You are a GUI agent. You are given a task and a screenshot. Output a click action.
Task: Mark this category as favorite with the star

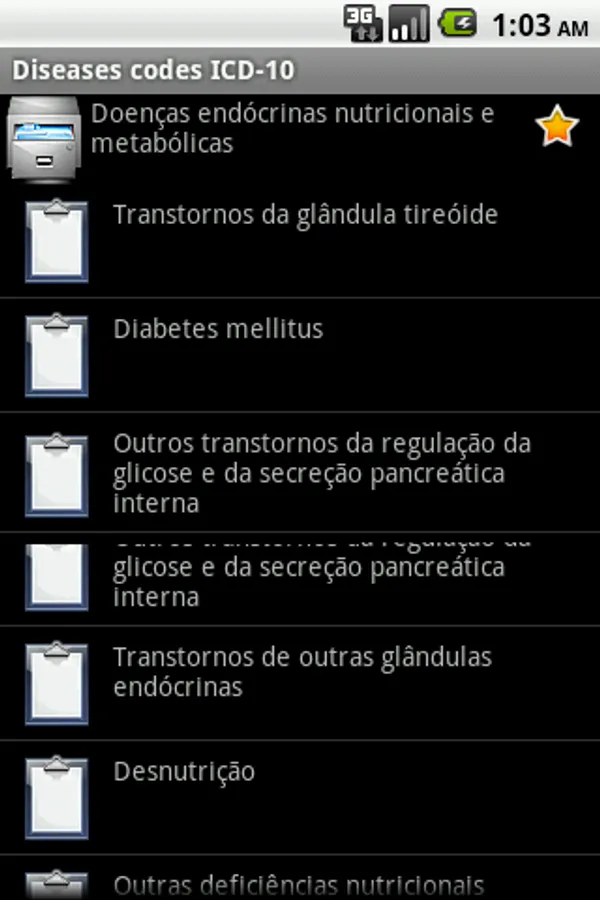(557, 129)
